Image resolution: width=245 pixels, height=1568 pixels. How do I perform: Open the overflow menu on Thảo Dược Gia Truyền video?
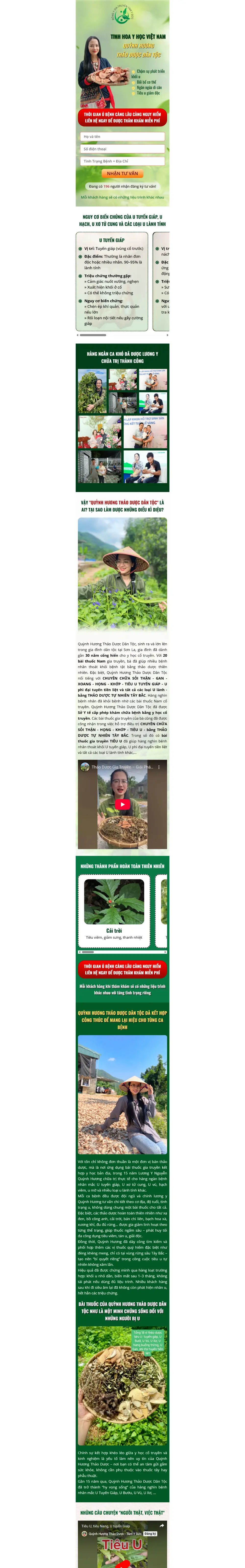pos(159,767)
